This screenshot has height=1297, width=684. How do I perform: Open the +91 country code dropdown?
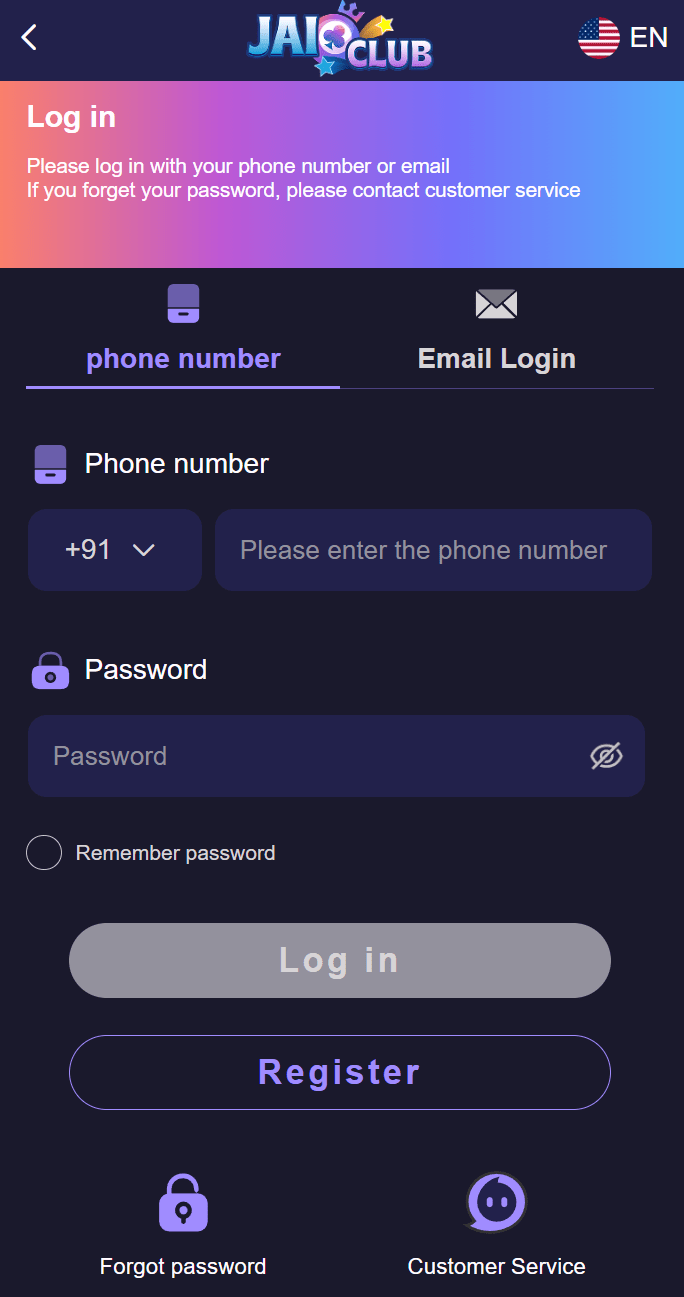pyautogui.click(x=114, y=550)
